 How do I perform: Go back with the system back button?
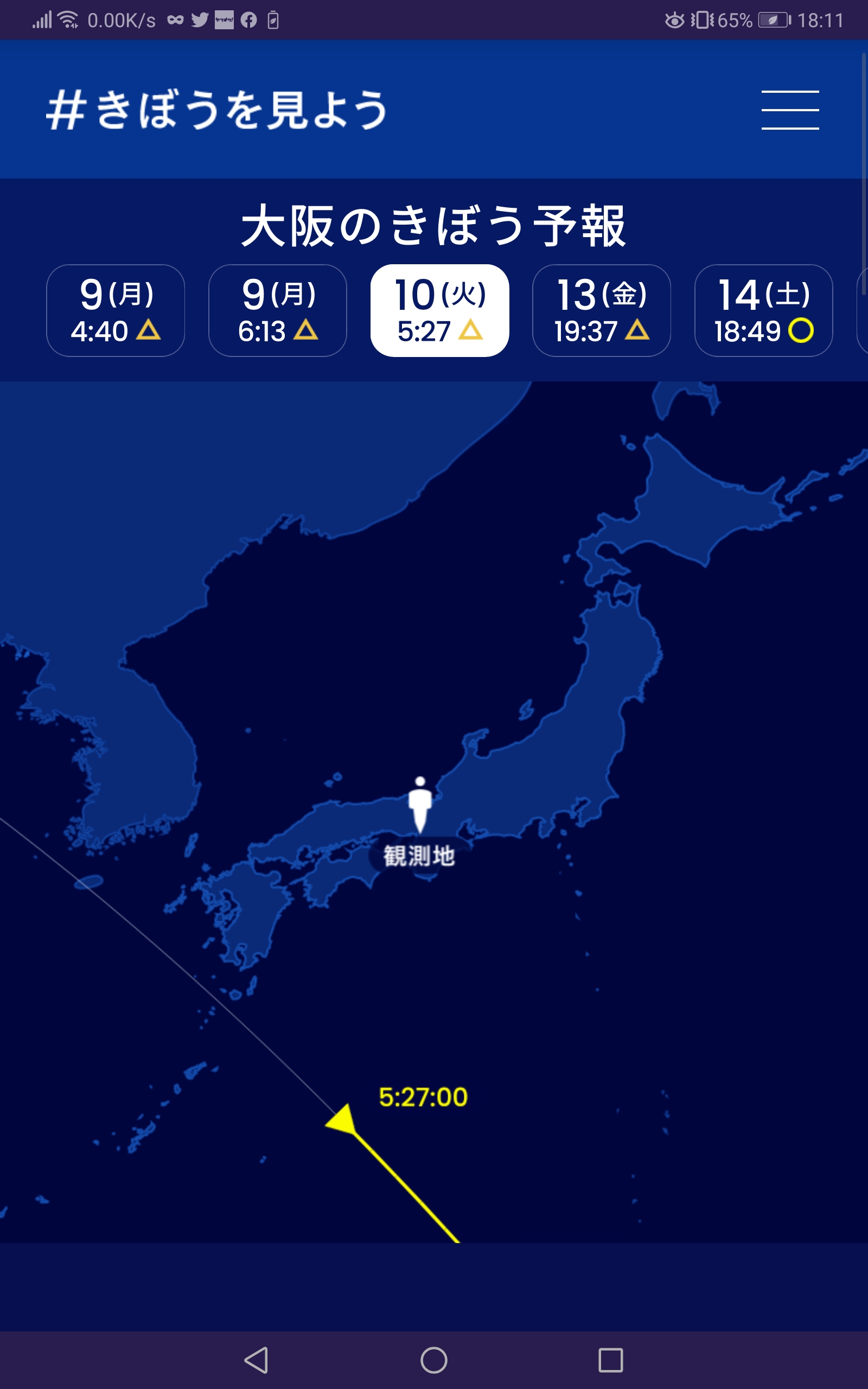[257, 1360]
